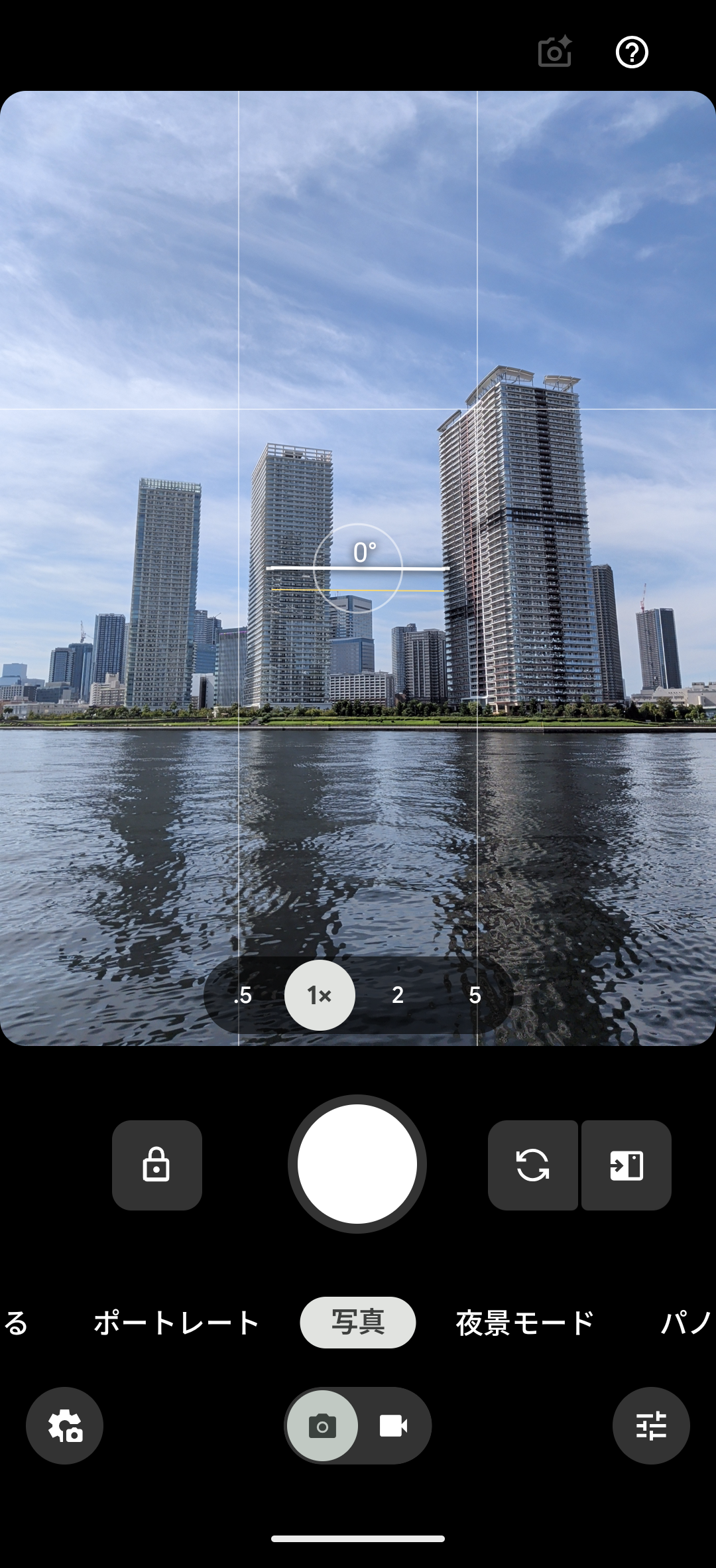Viewport: 716px width, 1568px height.
Task: Switch to ポートレート mode
Action: pos(176,1323)
